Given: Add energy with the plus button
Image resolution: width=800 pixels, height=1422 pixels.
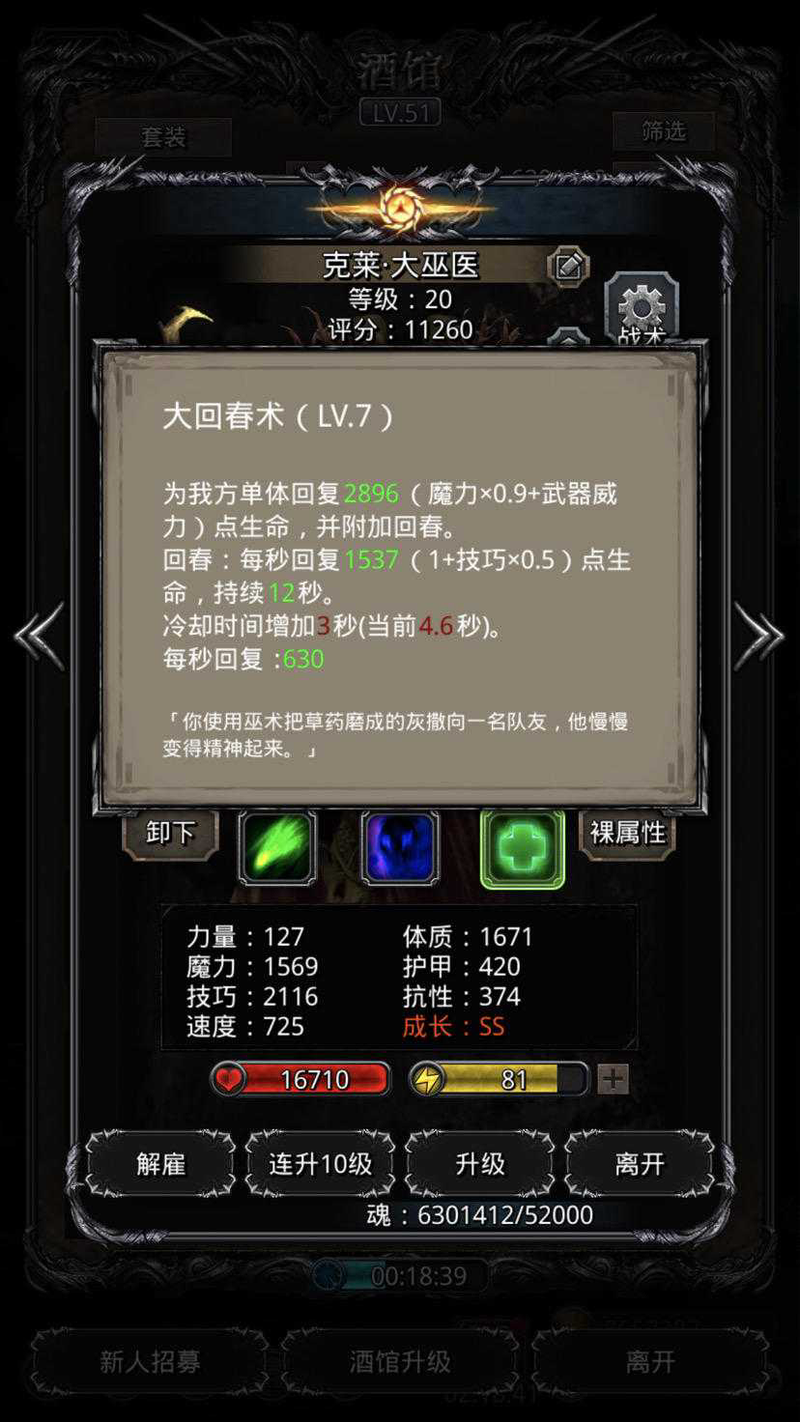Looking at the screenshot, I should click(x=612, y=1079).
